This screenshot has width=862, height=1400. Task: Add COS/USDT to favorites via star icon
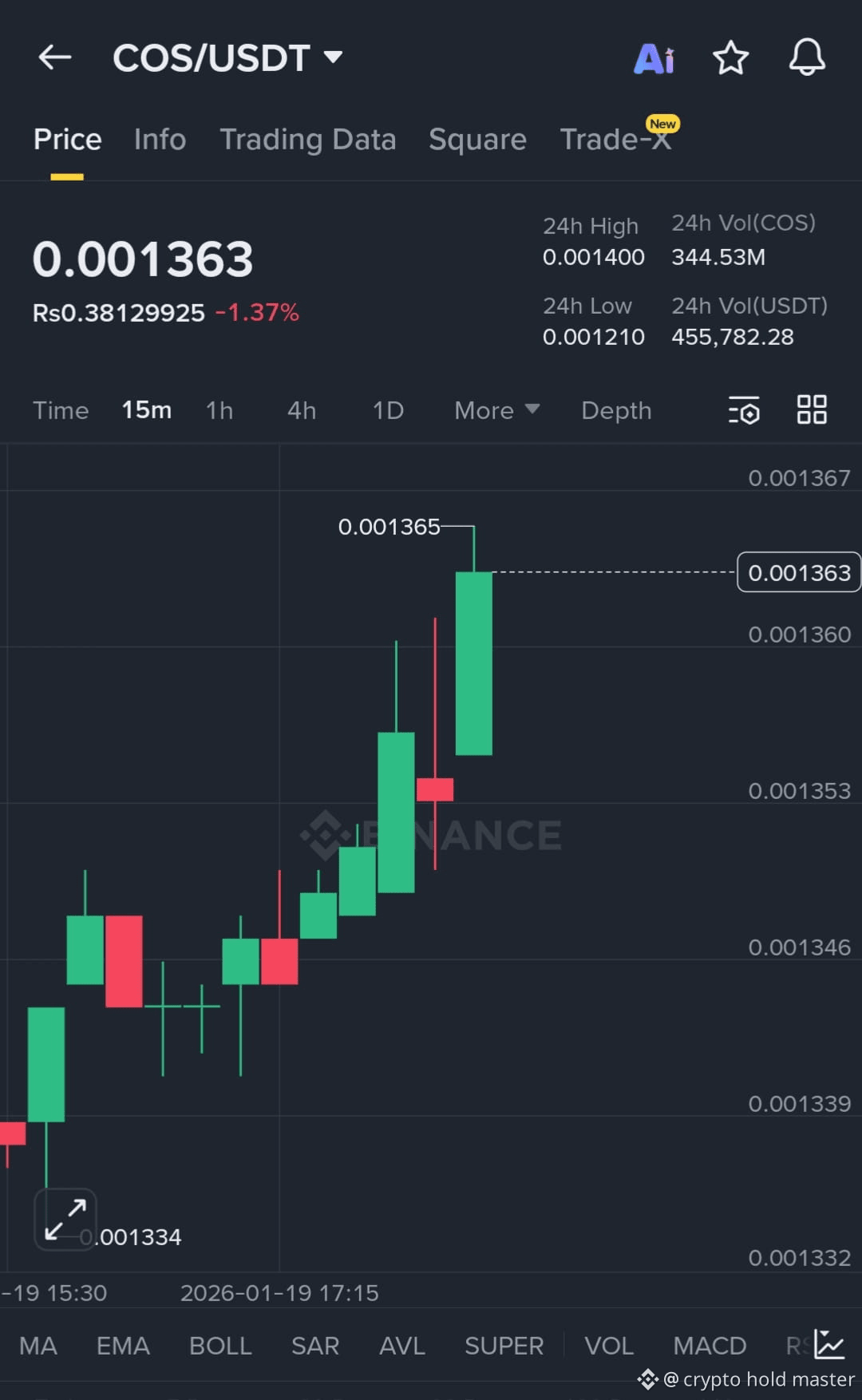point(730,57)
